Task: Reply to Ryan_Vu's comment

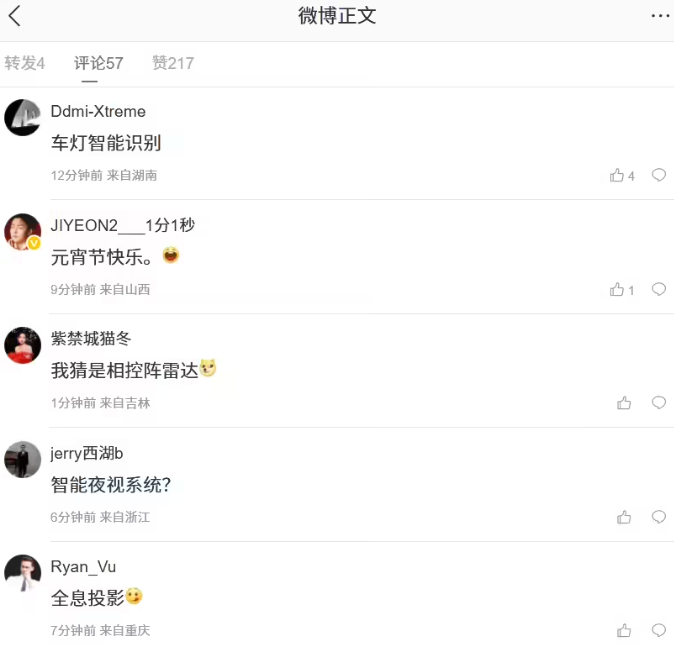Action: pyautogui.click(x=659, y=630)
